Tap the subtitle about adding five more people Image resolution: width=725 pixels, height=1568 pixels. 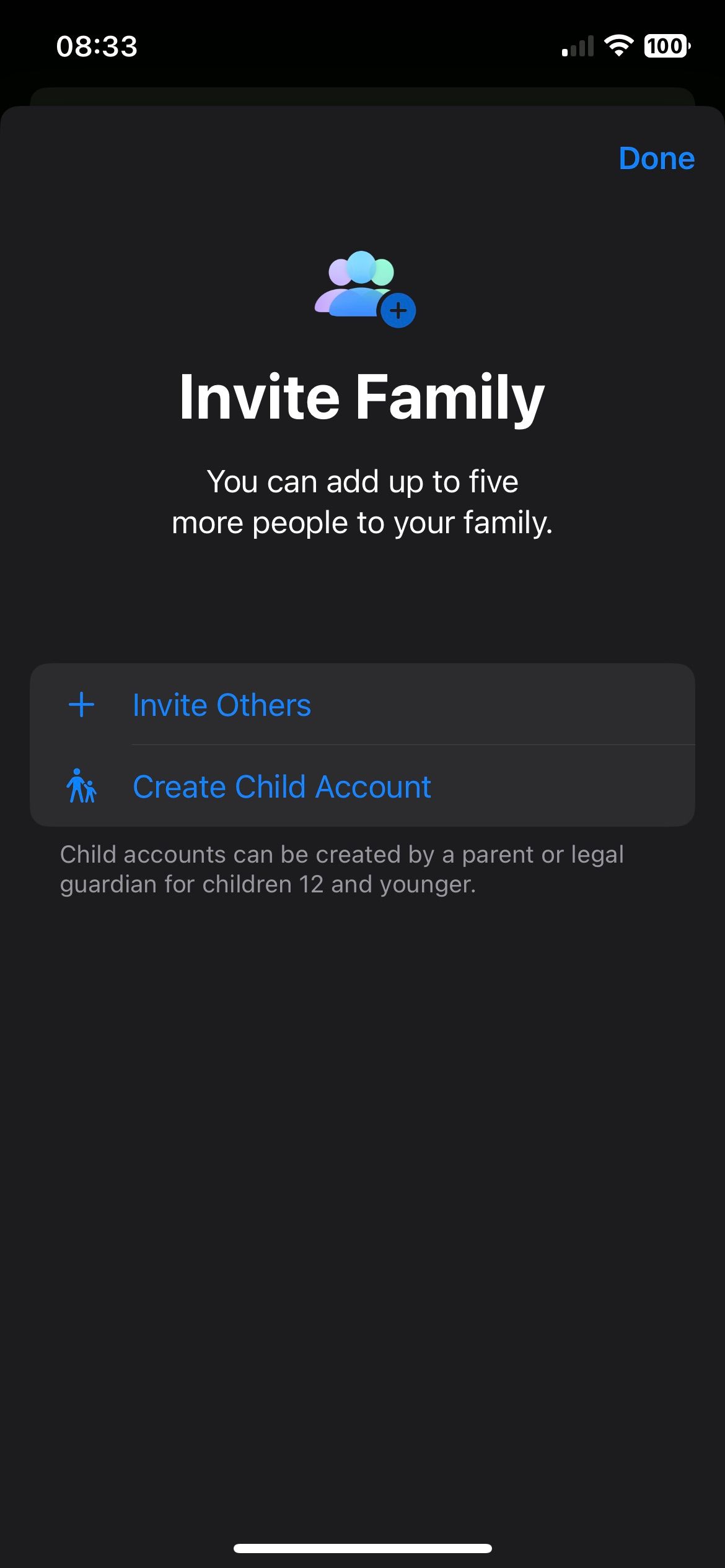click(x=362, y=500)
